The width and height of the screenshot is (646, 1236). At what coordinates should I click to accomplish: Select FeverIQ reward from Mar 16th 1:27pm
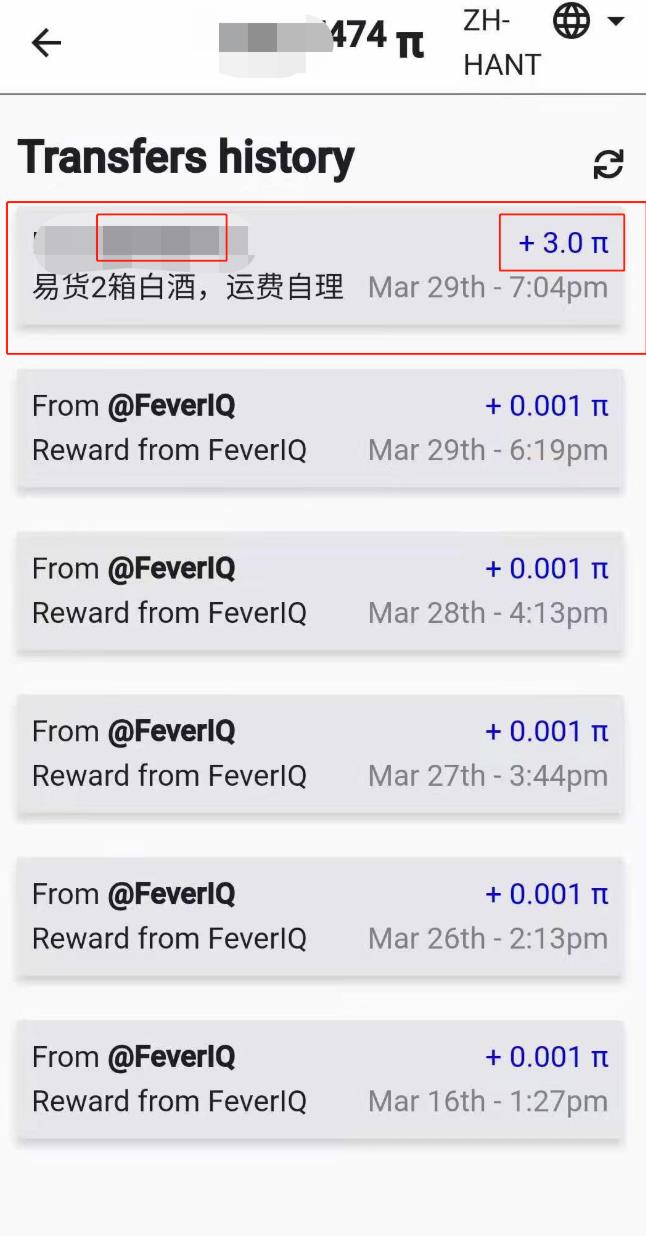pos(320,1081)
